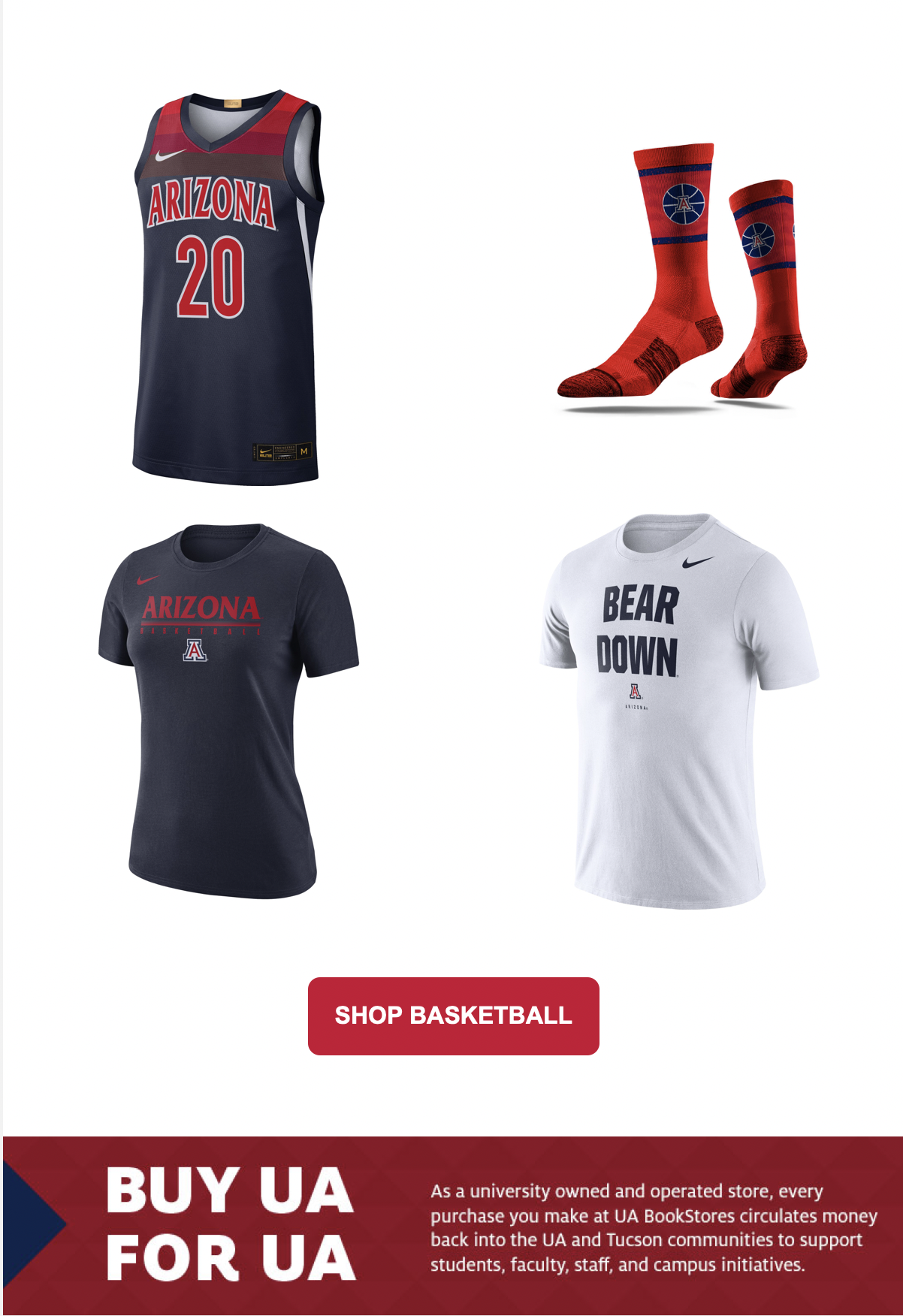Tap the Shop Basketball button
The width and height of the screenshot is (903, 1316).
point(453,1016)
